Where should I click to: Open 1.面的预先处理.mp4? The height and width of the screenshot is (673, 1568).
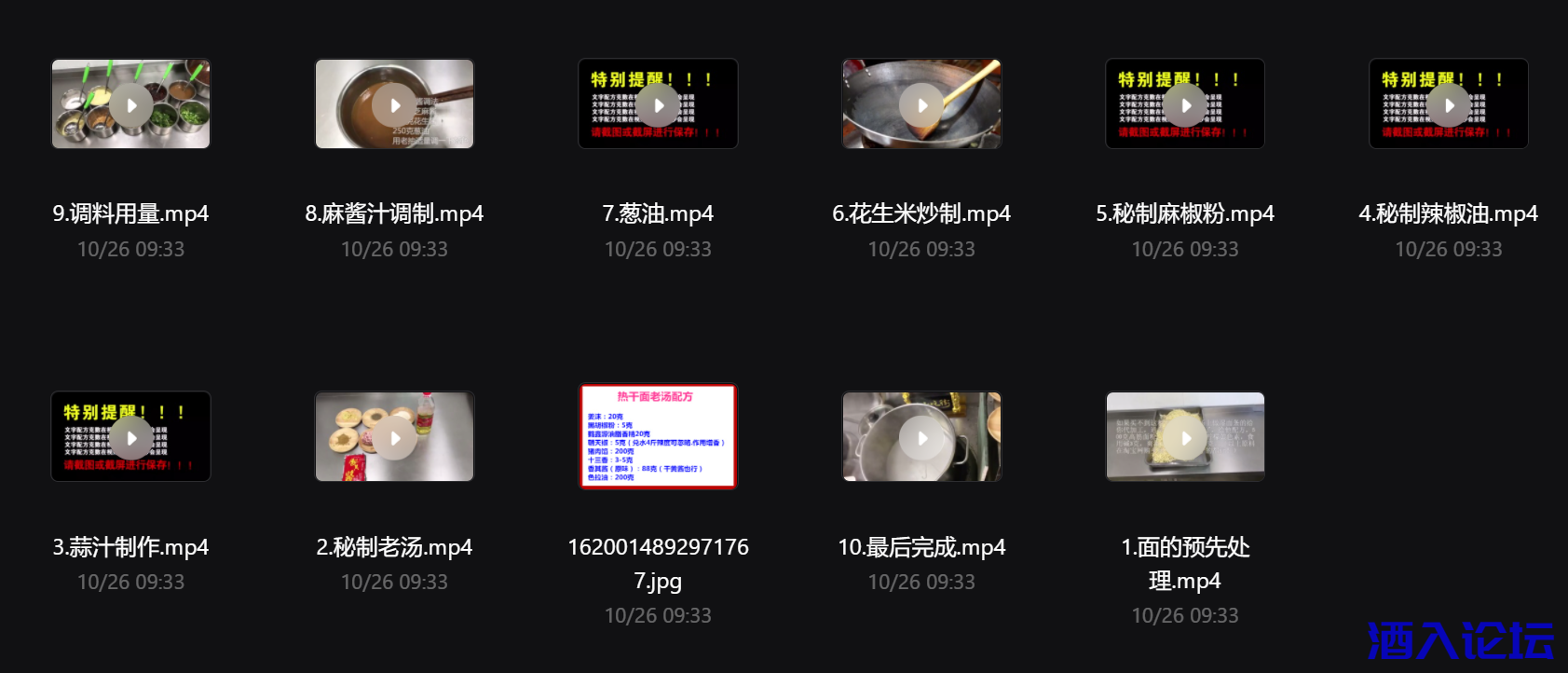point(1185,437)
